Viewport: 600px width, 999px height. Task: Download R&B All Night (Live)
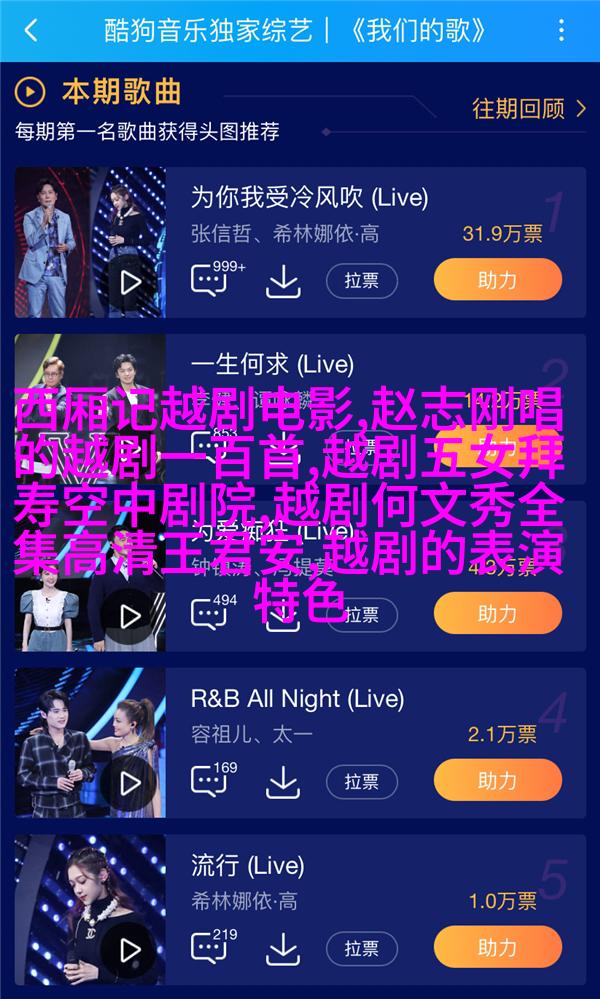pyautogui.click(x=283, y=780)
